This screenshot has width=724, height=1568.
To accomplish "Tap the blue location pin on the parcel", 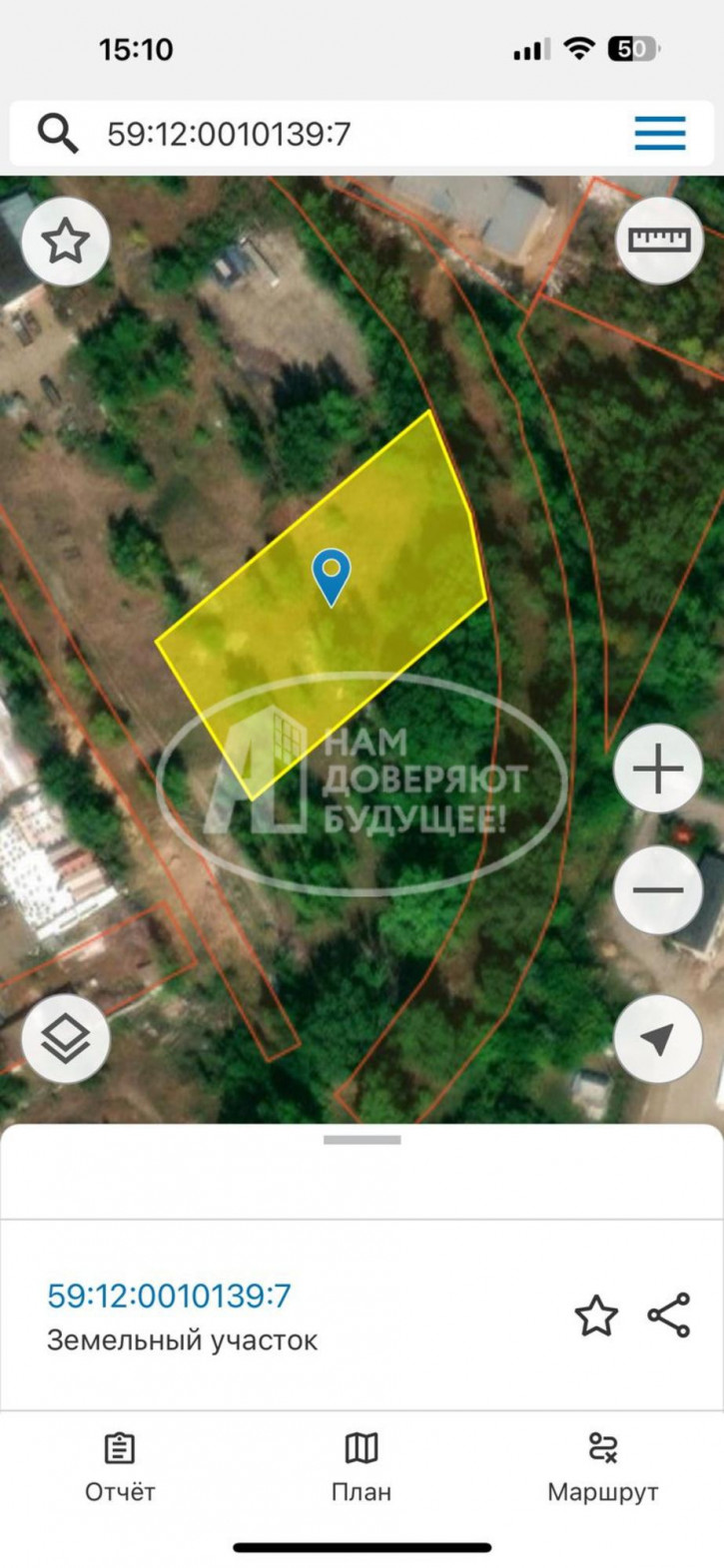I will pyautogui.click(x=331, y=575).
